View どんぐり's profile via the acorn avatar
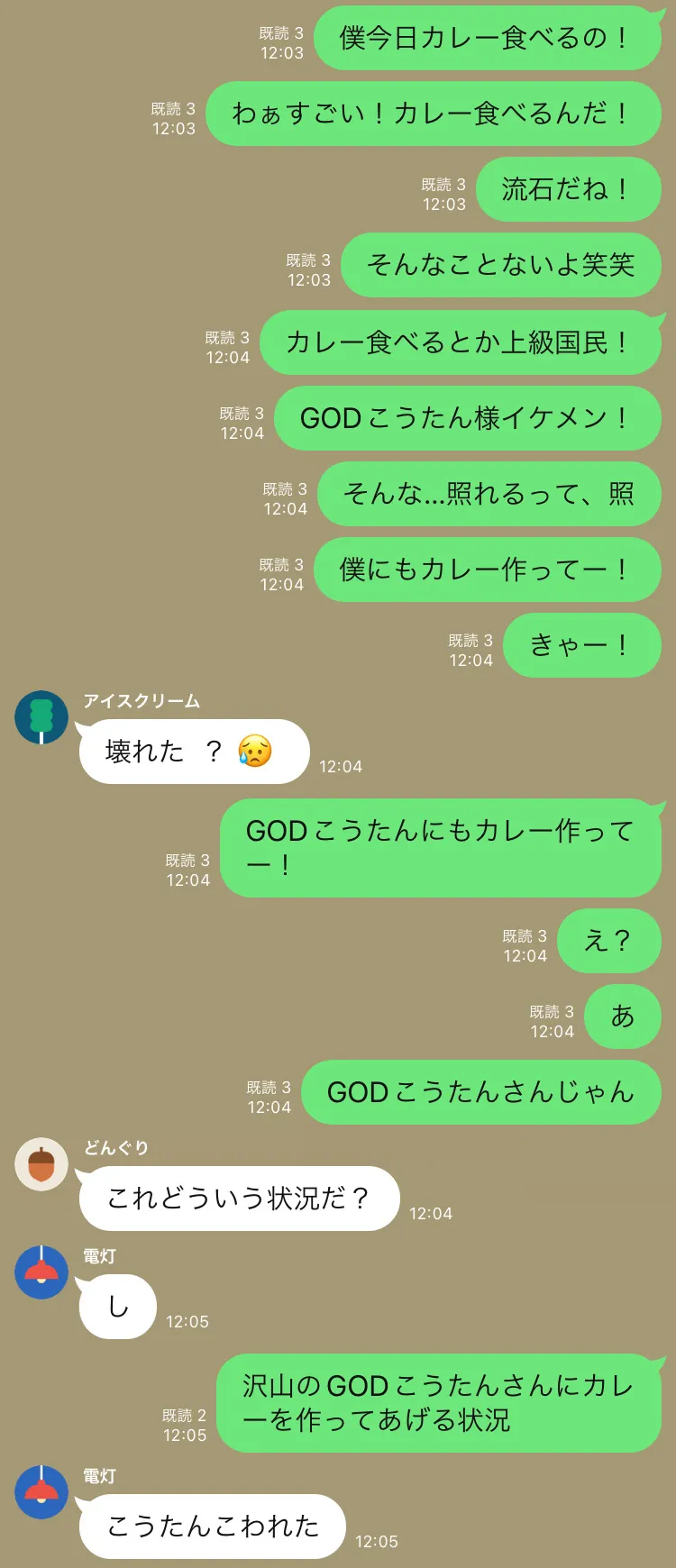 pos(41,1164)
